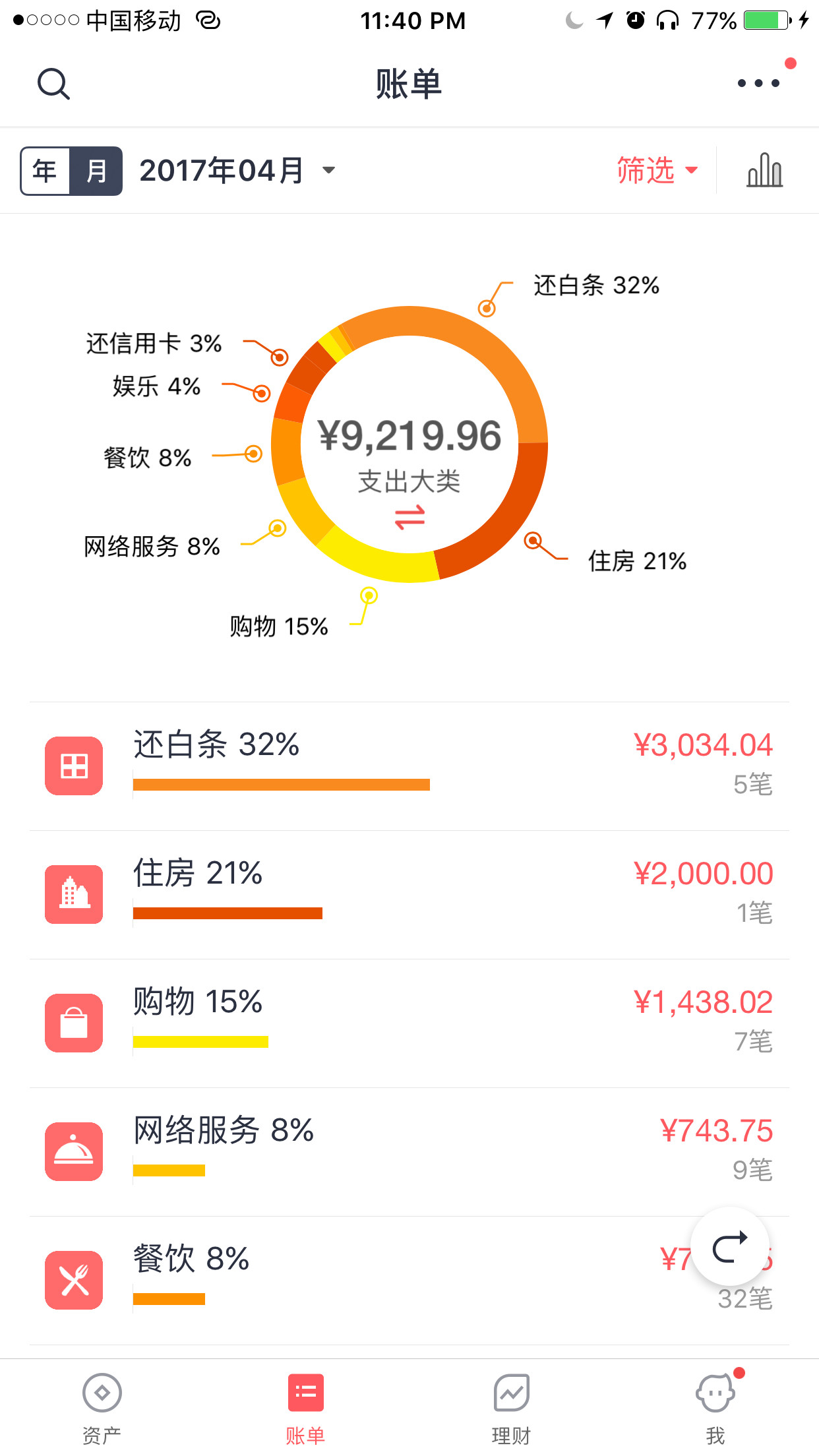Image resolution: width=819 pixels, height=1456 pixels.
Task: Open the 筛选 filter dropdown
Action: 657,171
